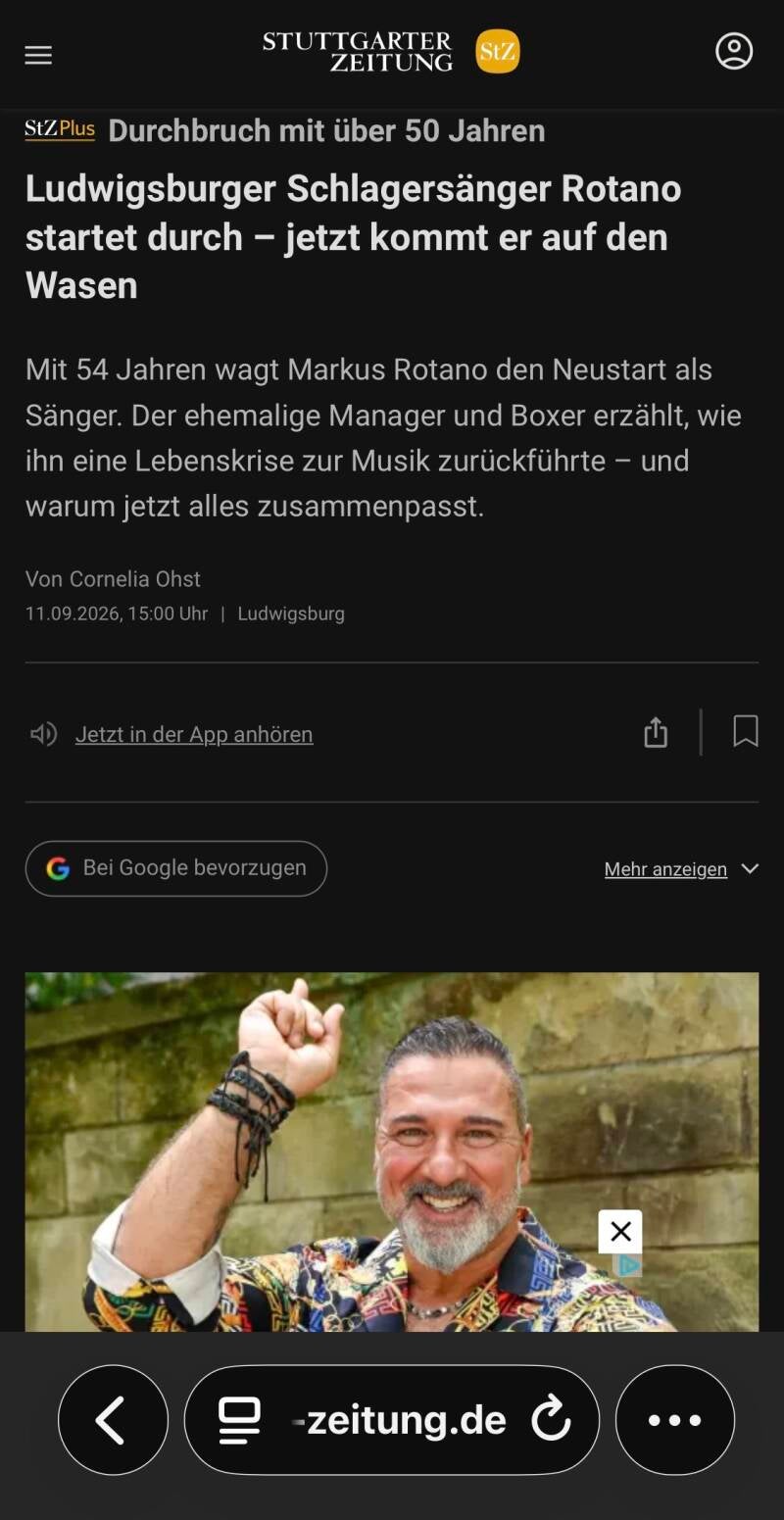Open the user profile icon
This screenshot has height=1520, width=784.
(x=734, y=51)
